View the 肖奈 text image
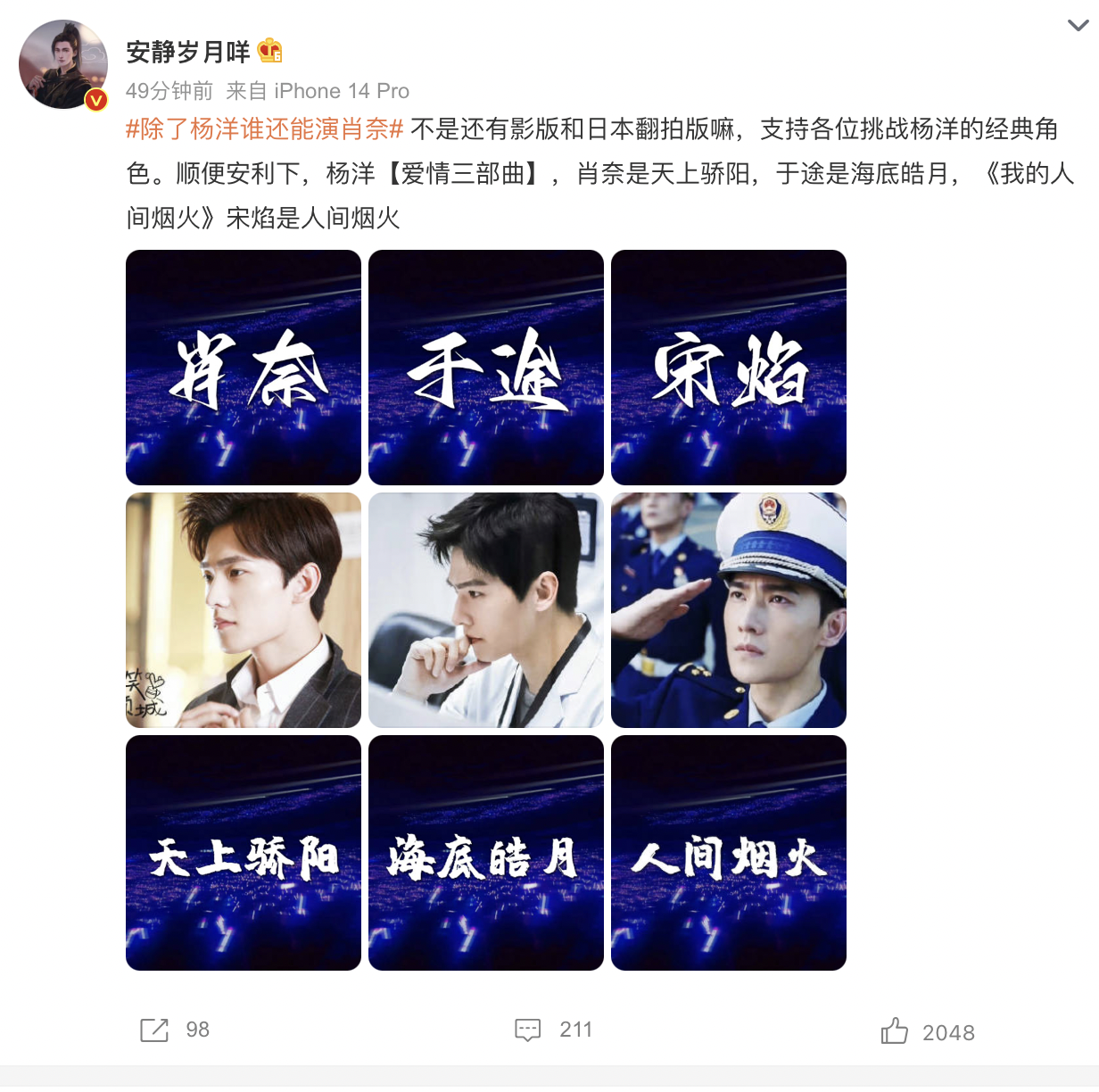Viewport: 1099px width, 1092px height. pos(244,368)
